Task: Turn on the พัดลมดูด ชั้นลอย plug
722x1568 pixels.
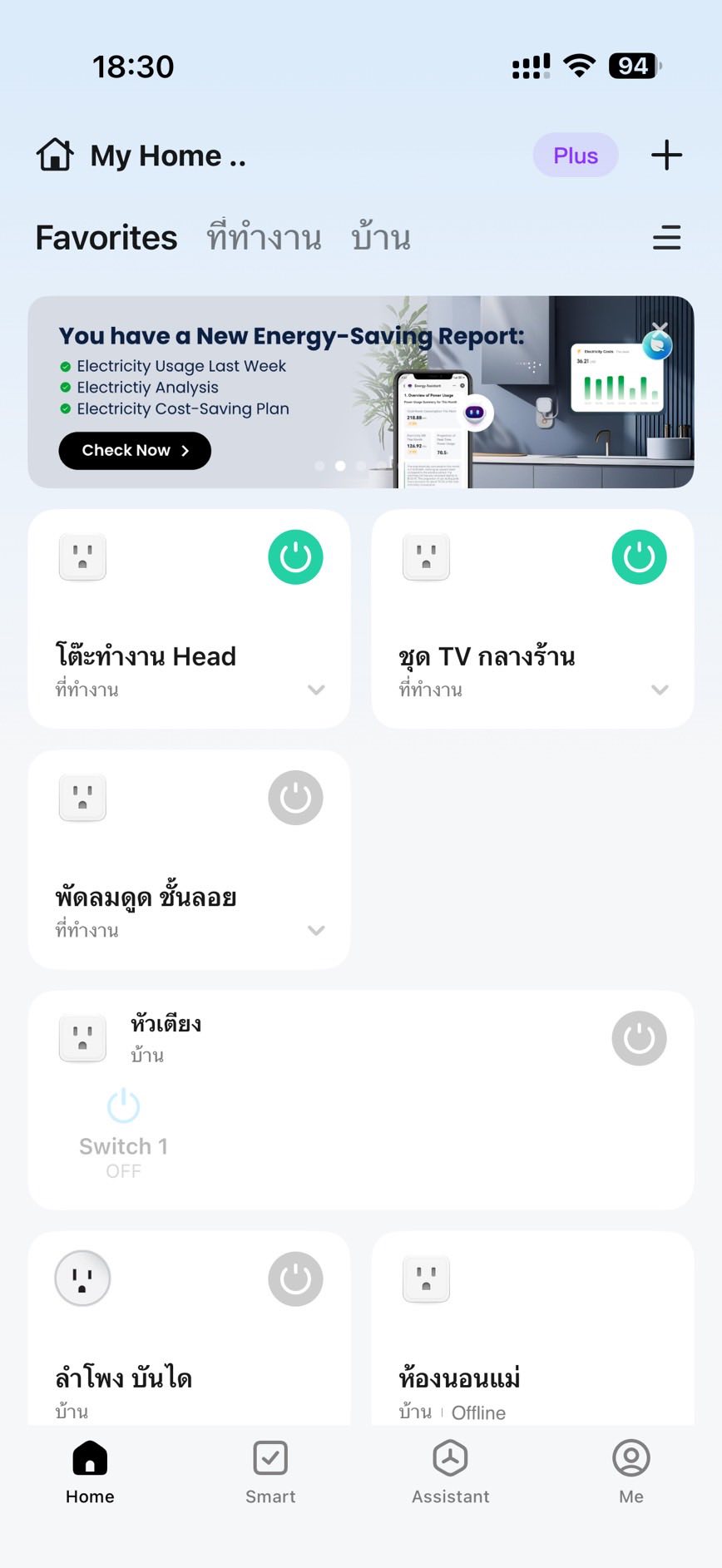Action: pyautogui.click(x=295, y=798)
